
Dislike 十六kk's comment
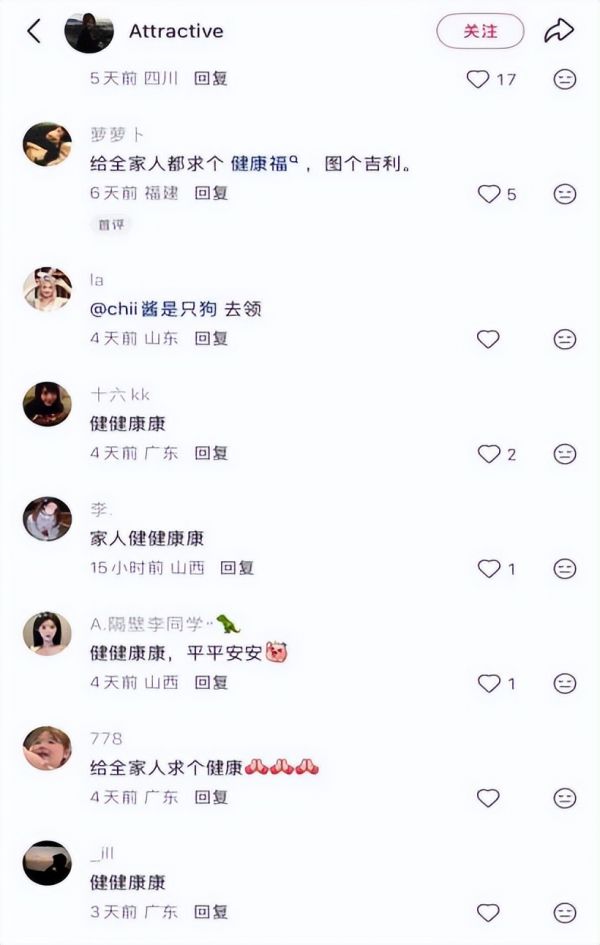[565, 454]
